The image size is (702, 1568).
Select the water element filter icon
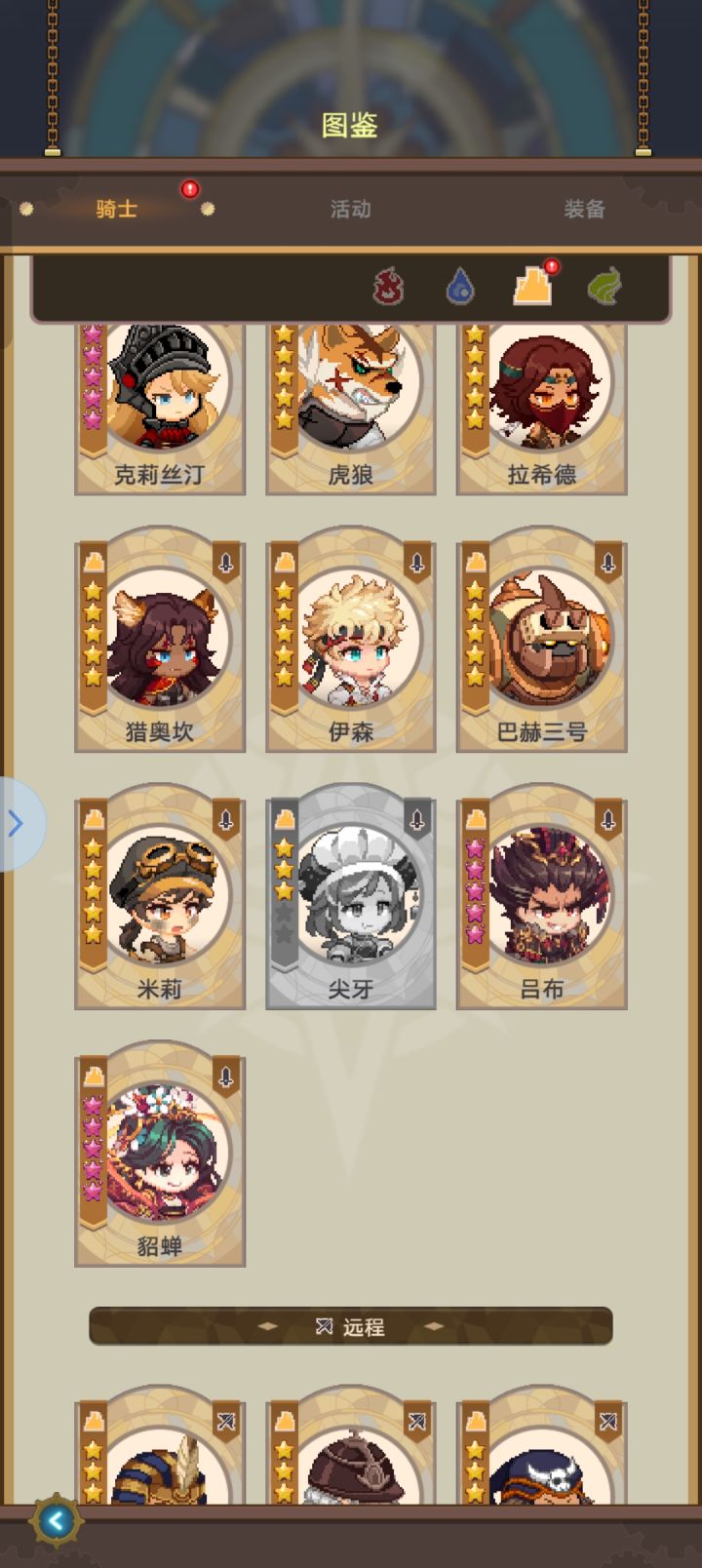(459, 288)
